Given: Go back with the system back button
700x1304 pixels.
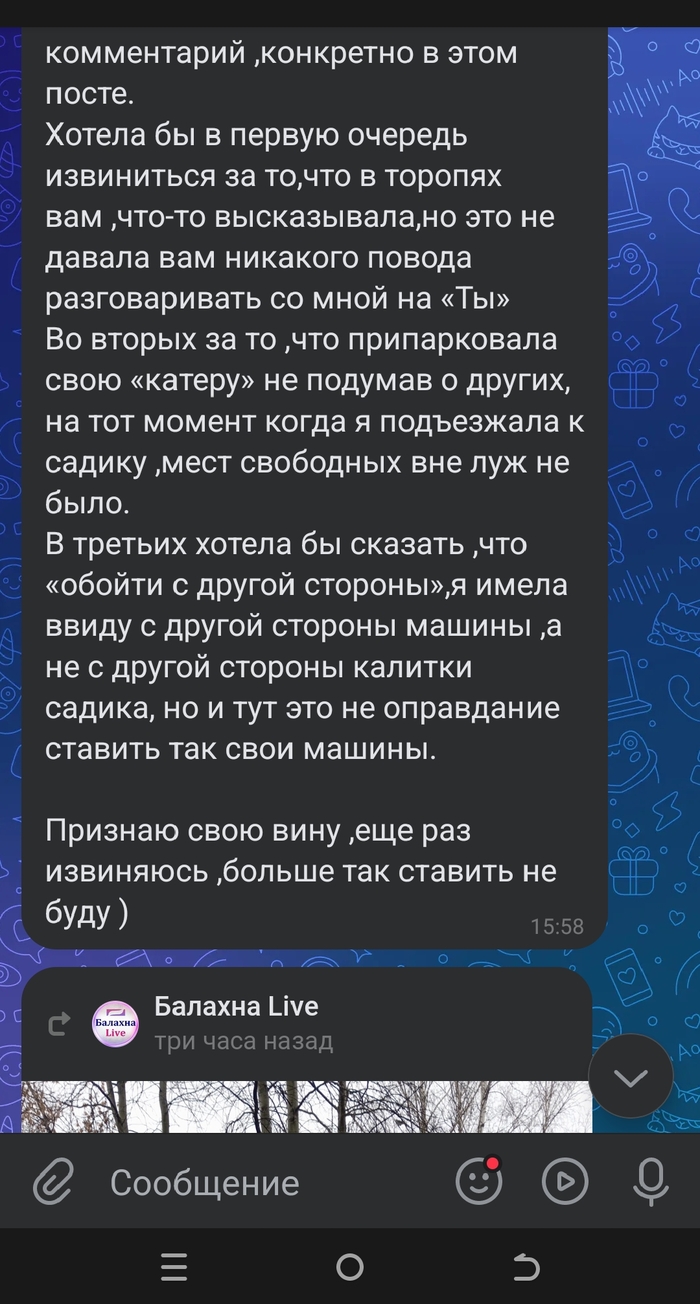Looking at the screenshot, I should point(525,1268).
